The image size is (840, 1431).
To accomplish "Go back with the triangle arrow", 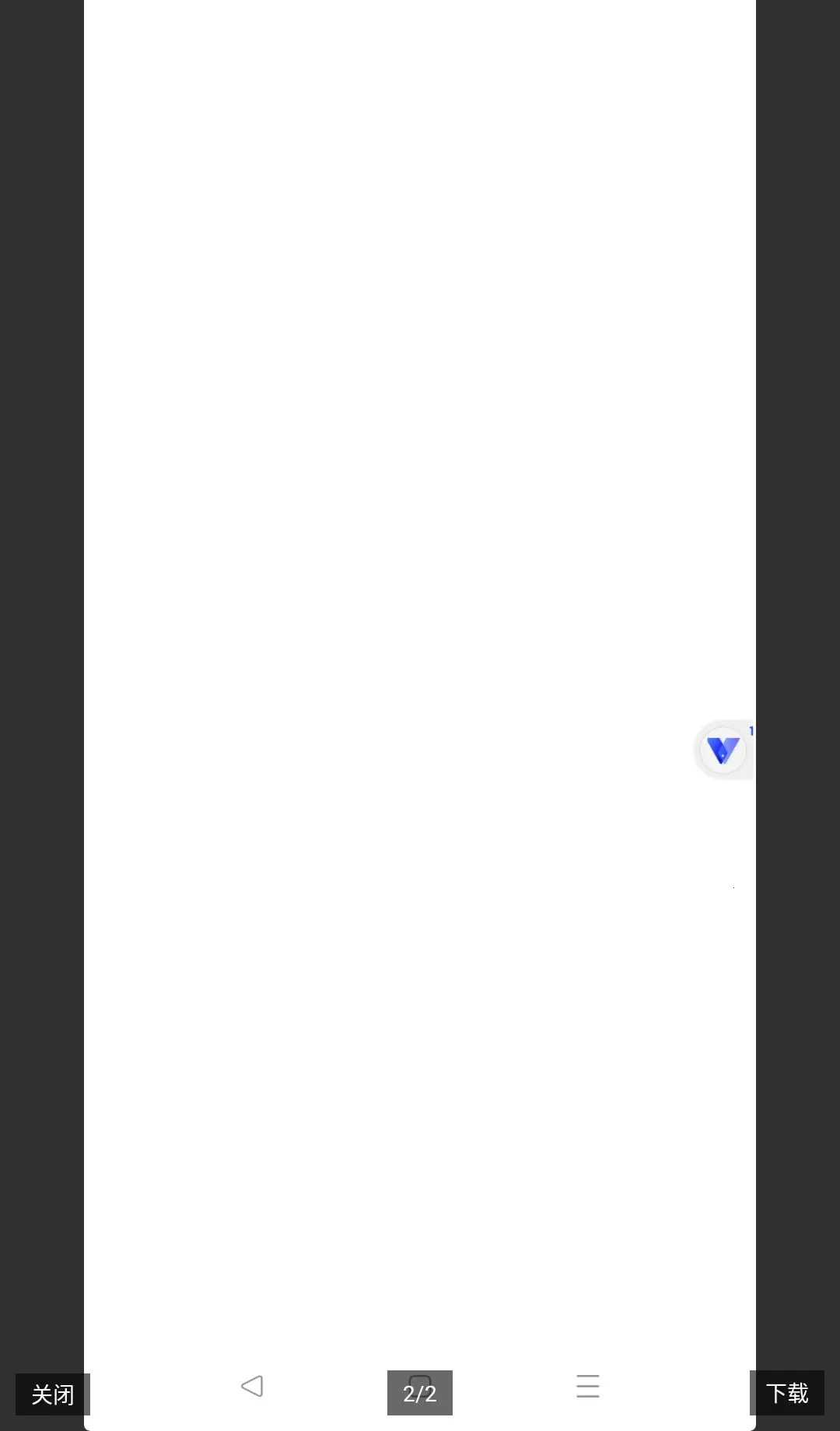I will 252,1386.
